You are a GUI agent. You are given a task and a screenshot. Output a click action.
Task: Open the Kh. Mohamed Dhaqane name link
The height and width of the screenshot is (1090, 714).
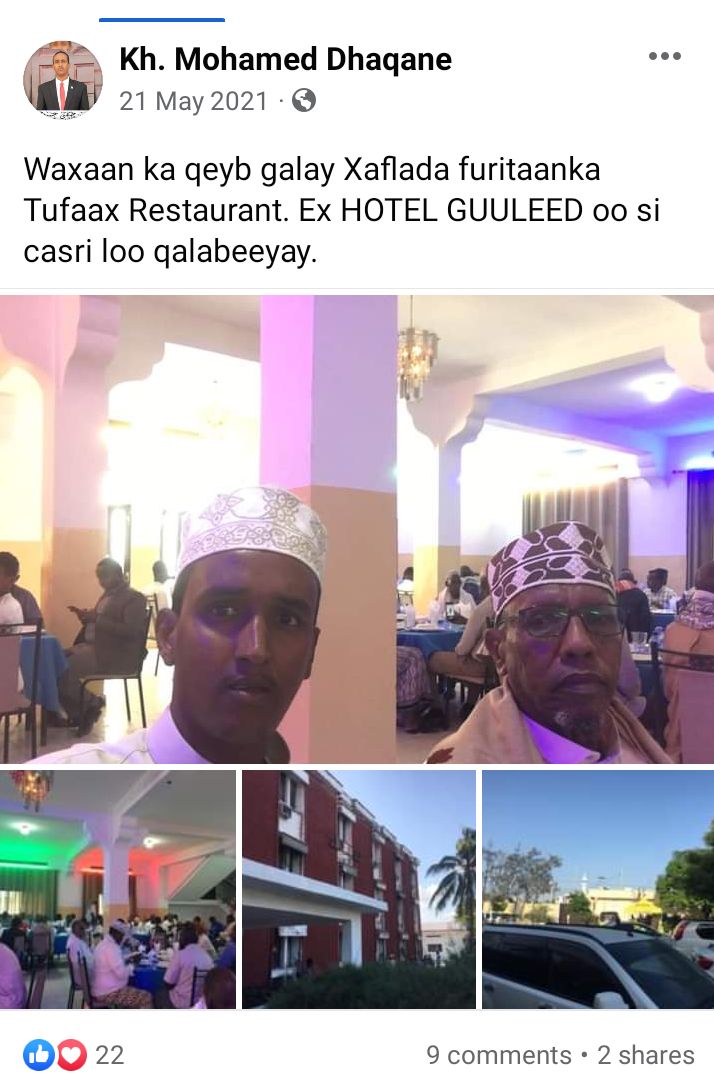(x=285, y=60)
